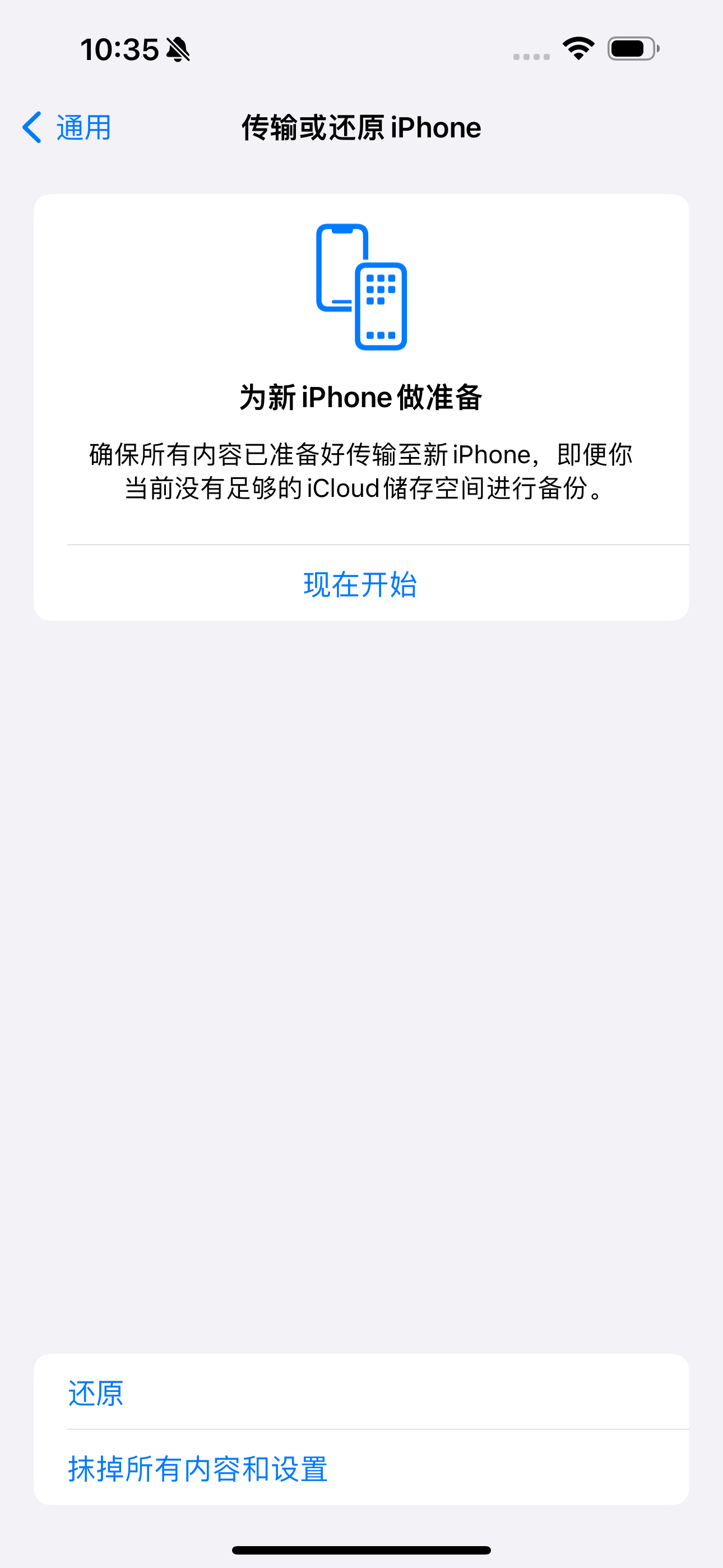The height and width of the screenshot is (1568, 723).
Task: Tap the home indicator bar
Action: pos(361,1548)
